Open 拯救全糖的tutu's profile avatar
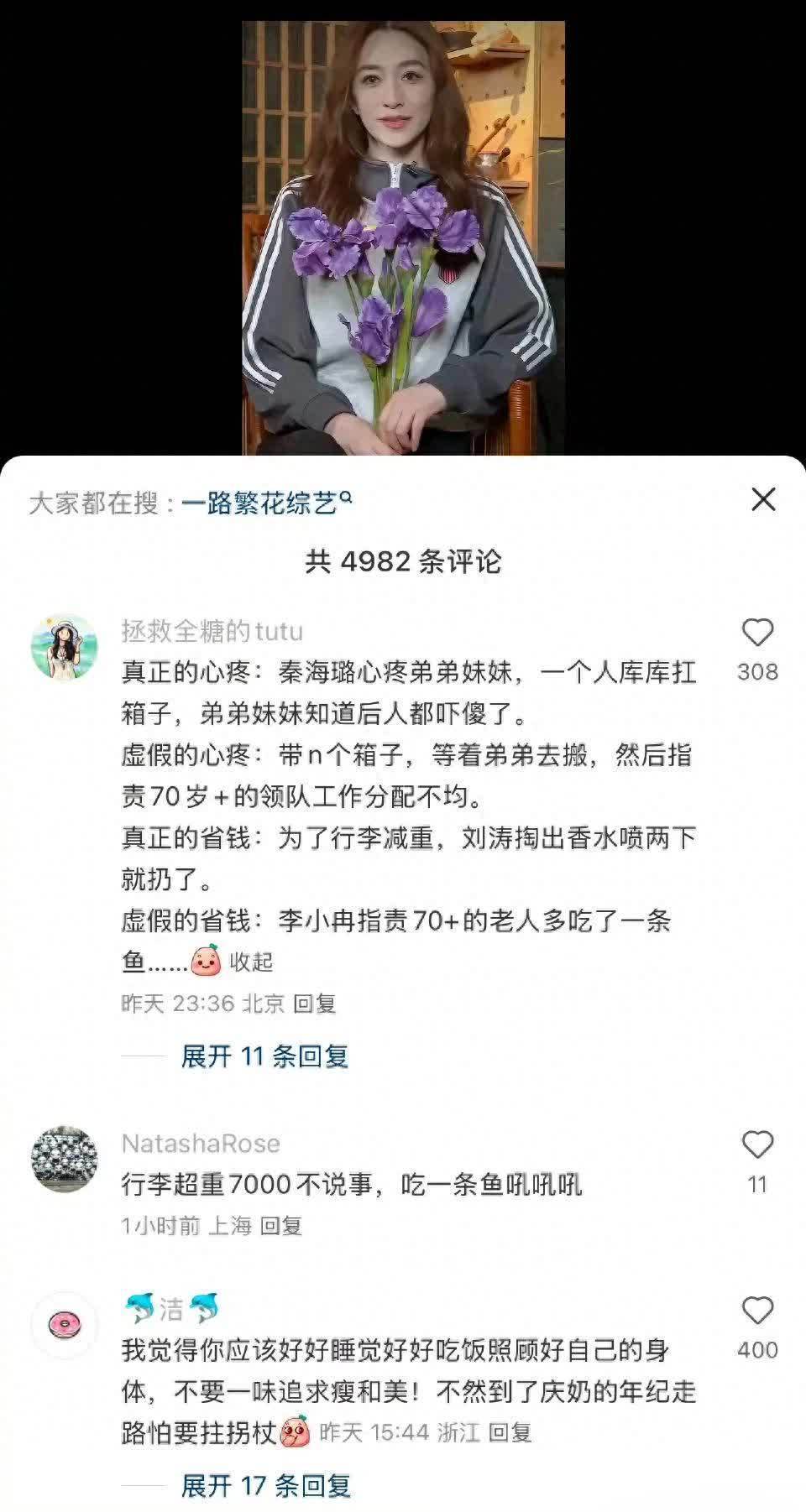 click(x=65, y=646)
